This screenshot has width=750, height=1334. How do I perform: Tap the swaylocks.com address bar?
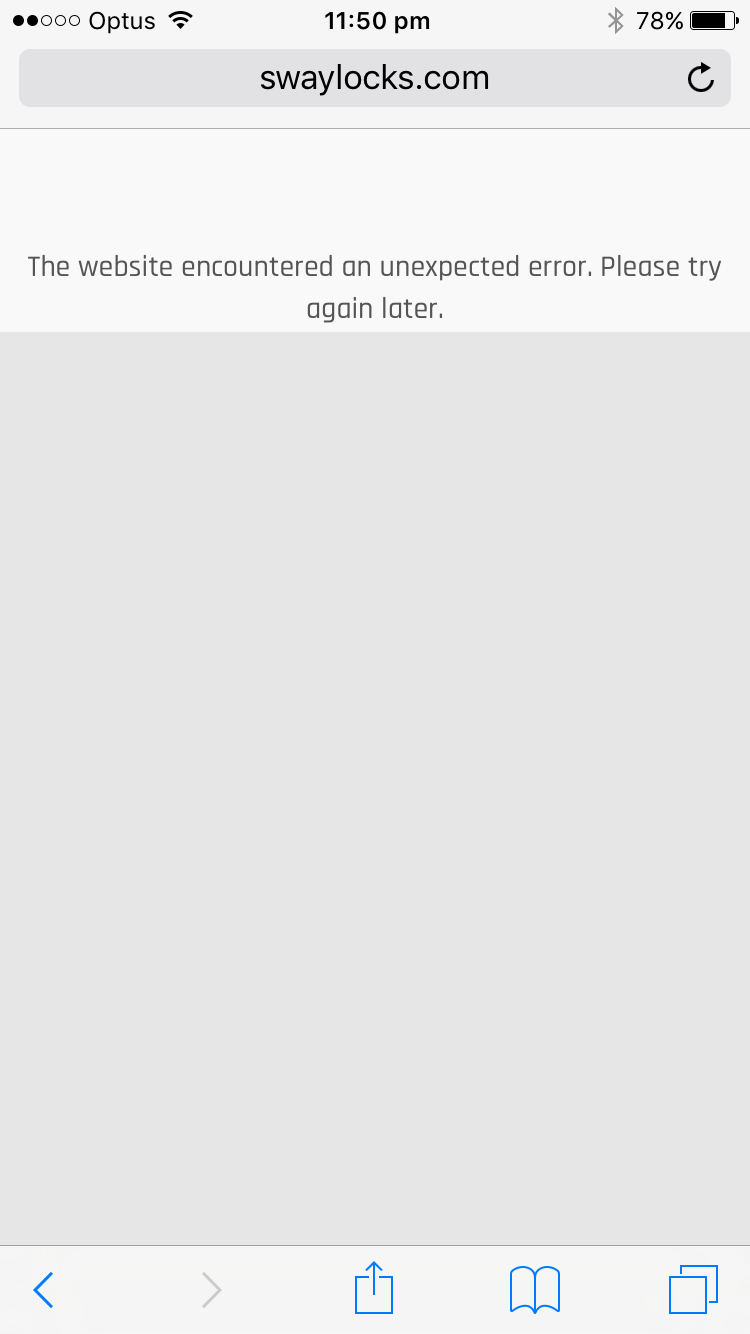[x=374, y=78]
